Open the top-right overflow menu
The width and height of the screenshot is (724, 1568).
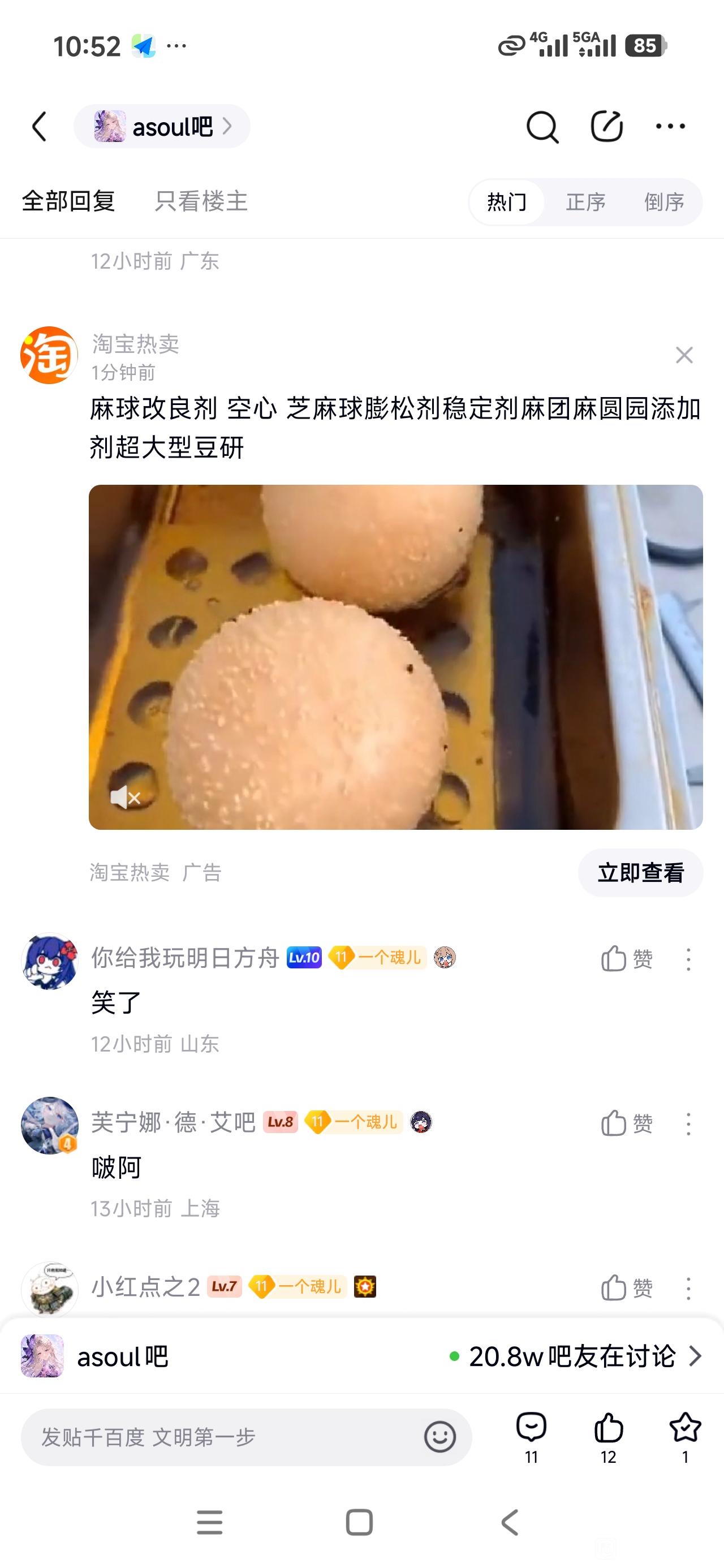[x=670, y=127]
